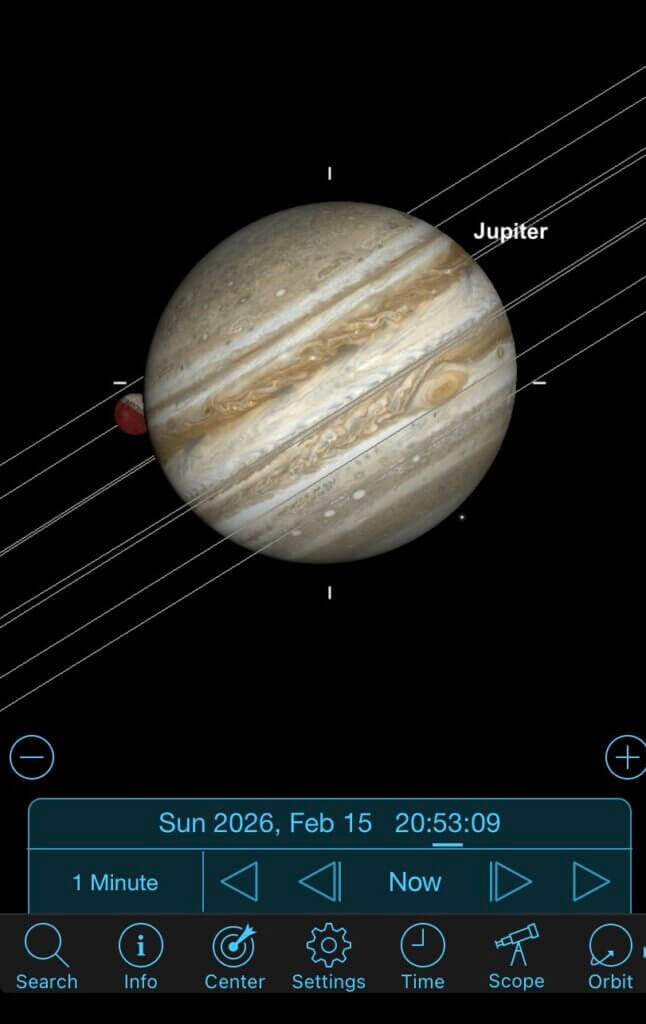Reset time to Now
The height and width of the screenshot is (1024, 646).
click(415, 882)
